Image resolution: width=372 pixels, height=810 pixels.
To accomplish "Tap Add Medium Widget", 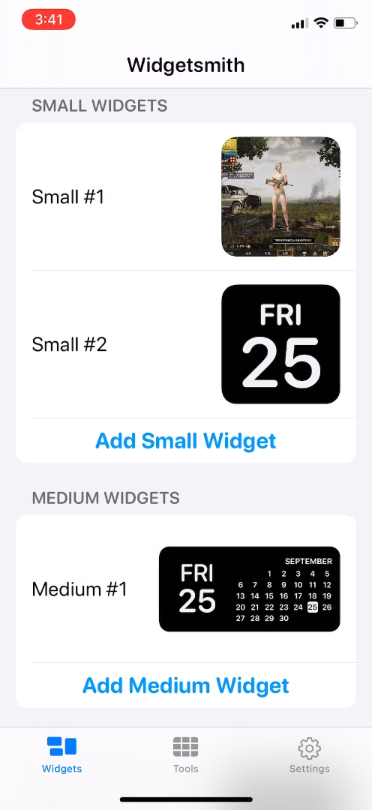I will (186, 686).
